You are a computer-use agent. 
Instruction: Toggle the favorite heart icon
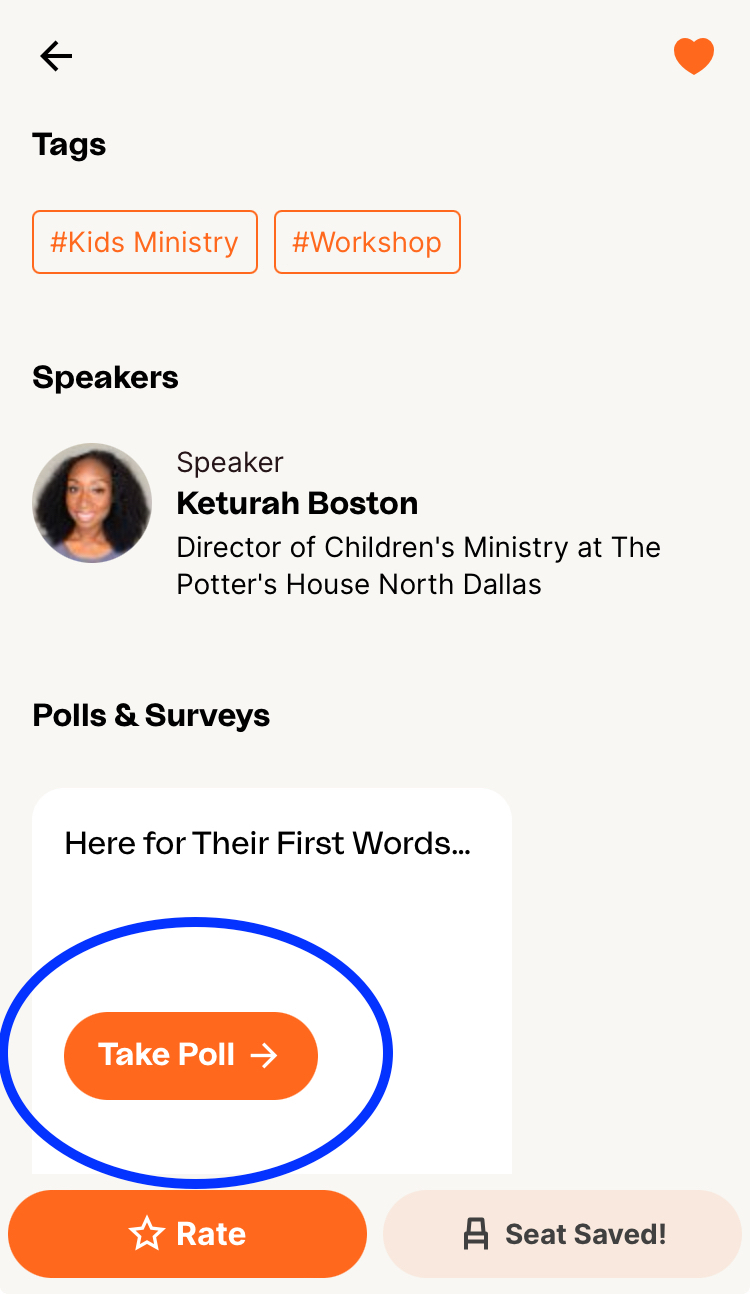(693, 56)
